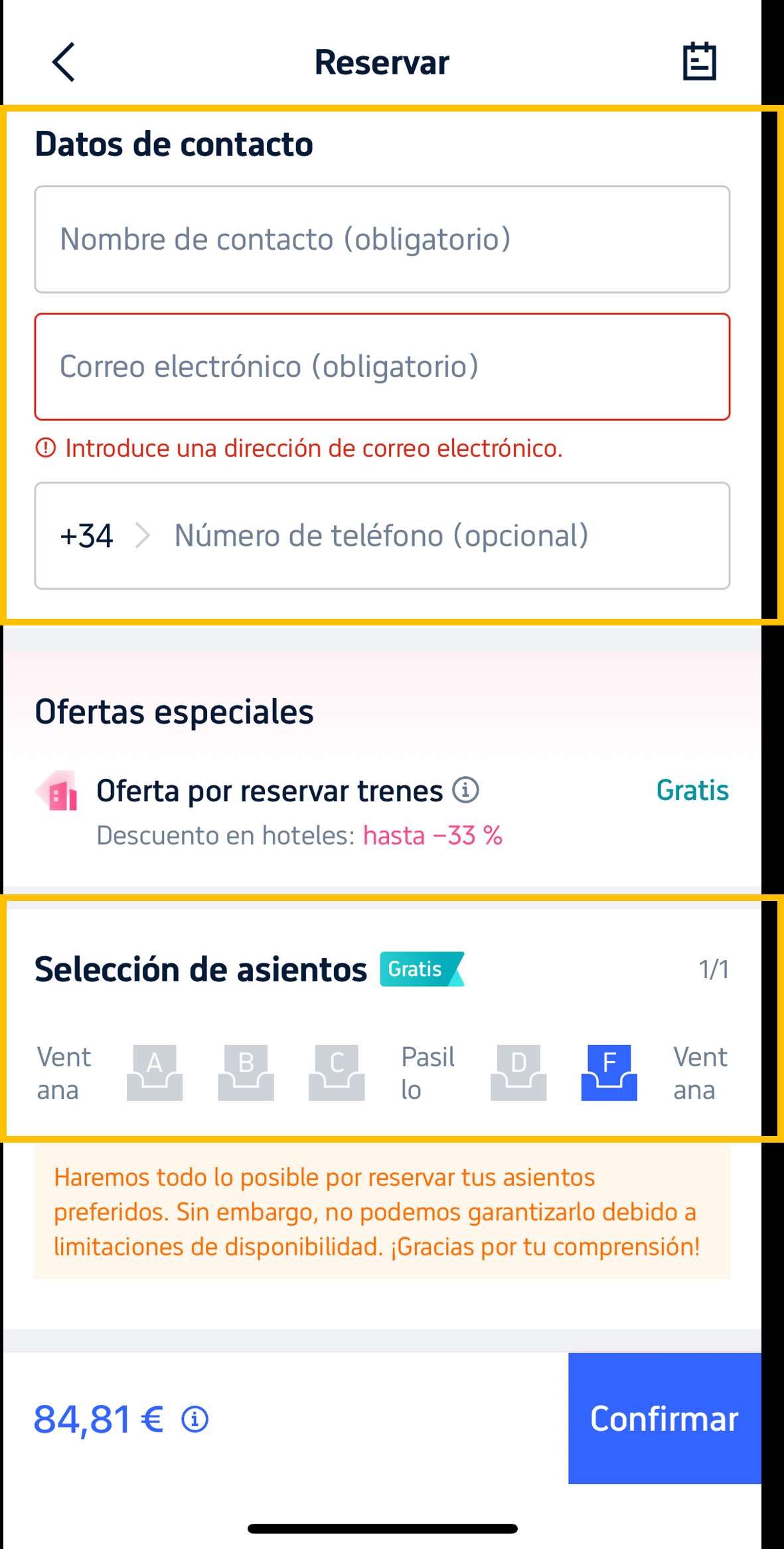
Task: Enter the Número de teléfono field
Action: (x=445, y=536)
